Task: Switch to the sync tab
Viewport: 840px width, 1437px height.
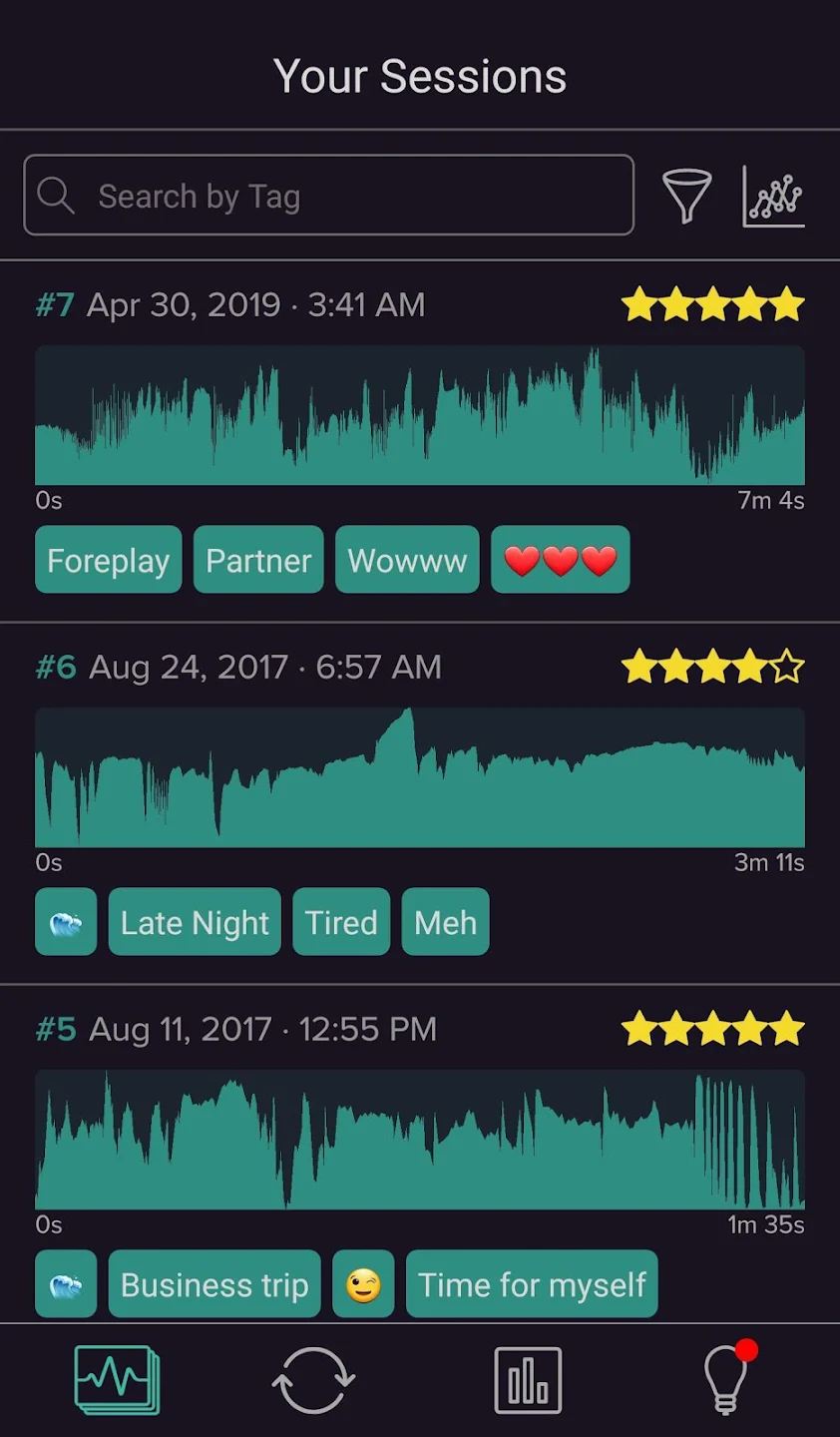Action: point(313,1380)
